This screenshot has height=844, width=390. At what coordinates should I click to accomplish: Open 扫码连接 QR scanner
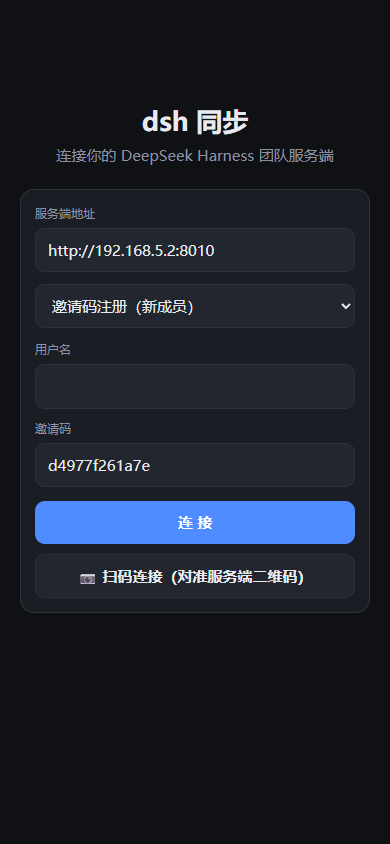click(195, 576)
